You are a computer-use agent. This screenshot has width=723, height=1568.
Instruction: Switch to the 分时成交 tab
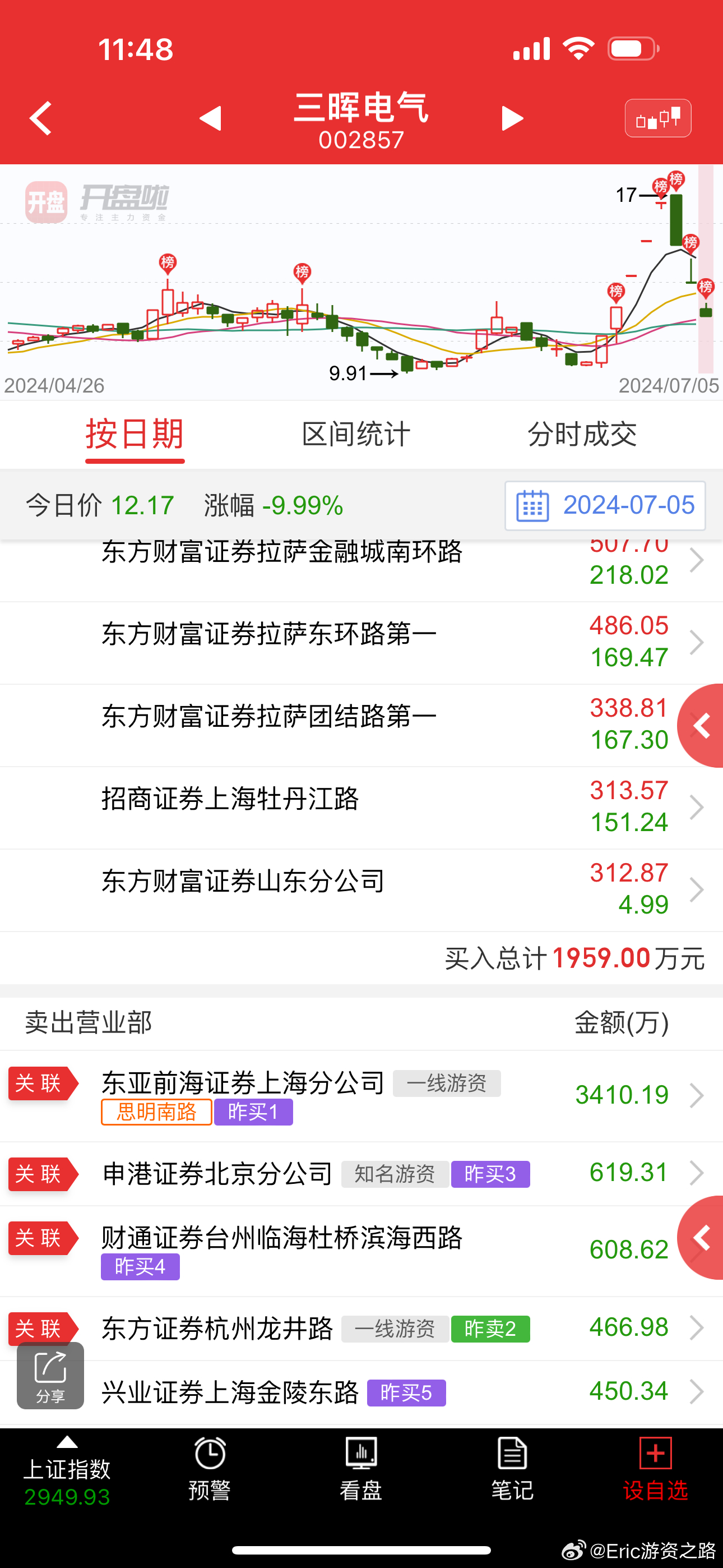click(582, 435)
